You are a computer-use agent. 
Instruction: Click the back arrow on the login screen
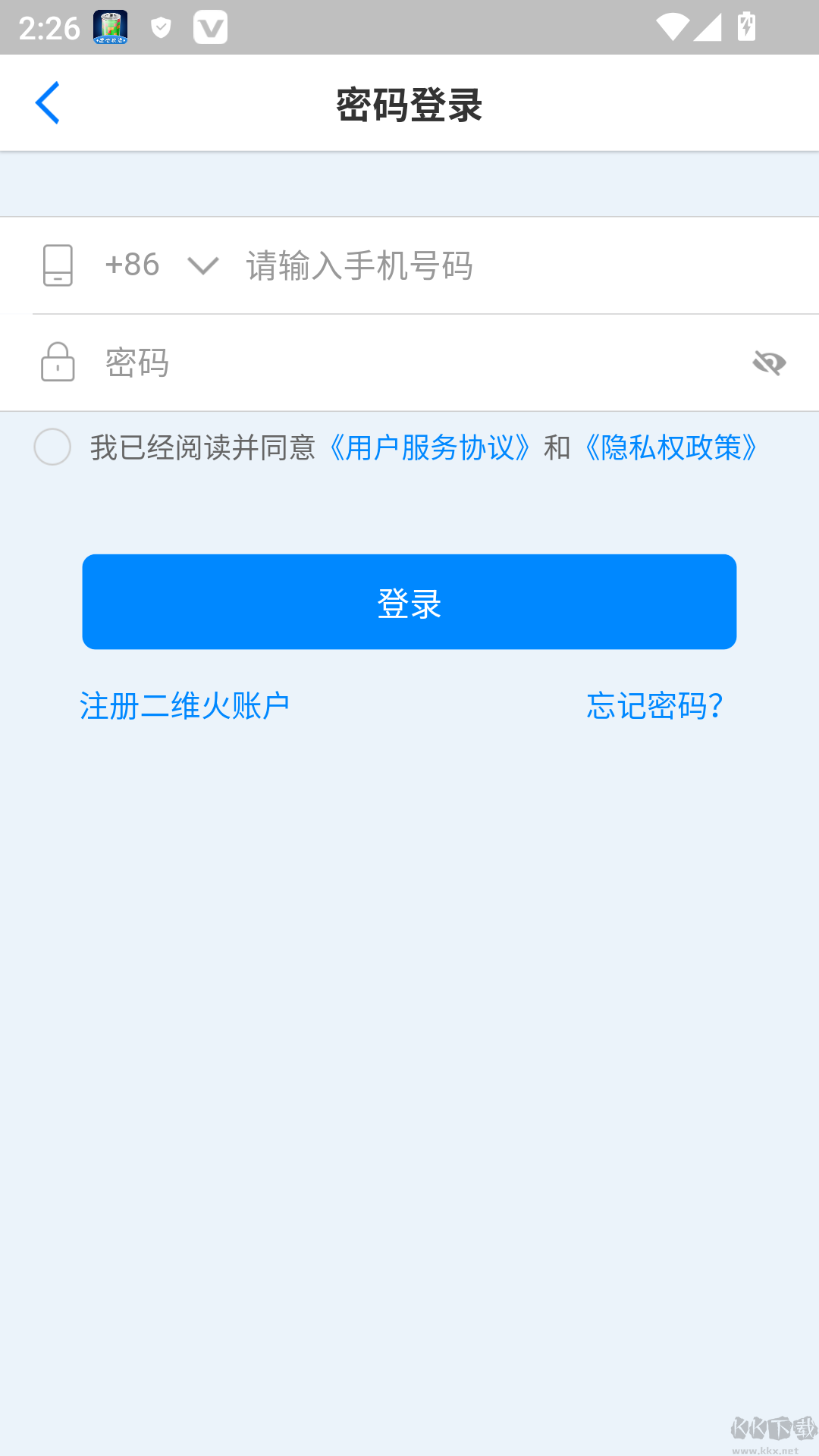[x=49, y=102]
